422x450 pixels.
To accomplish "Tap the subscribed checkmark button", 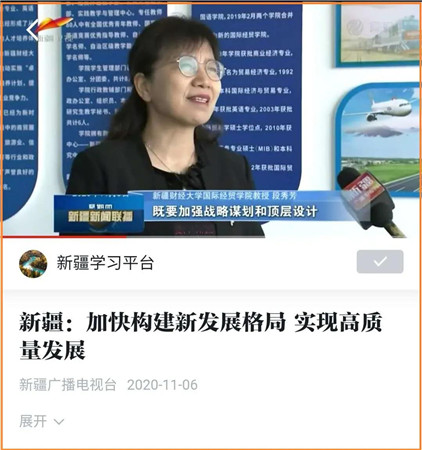I will tap(380, 261).
